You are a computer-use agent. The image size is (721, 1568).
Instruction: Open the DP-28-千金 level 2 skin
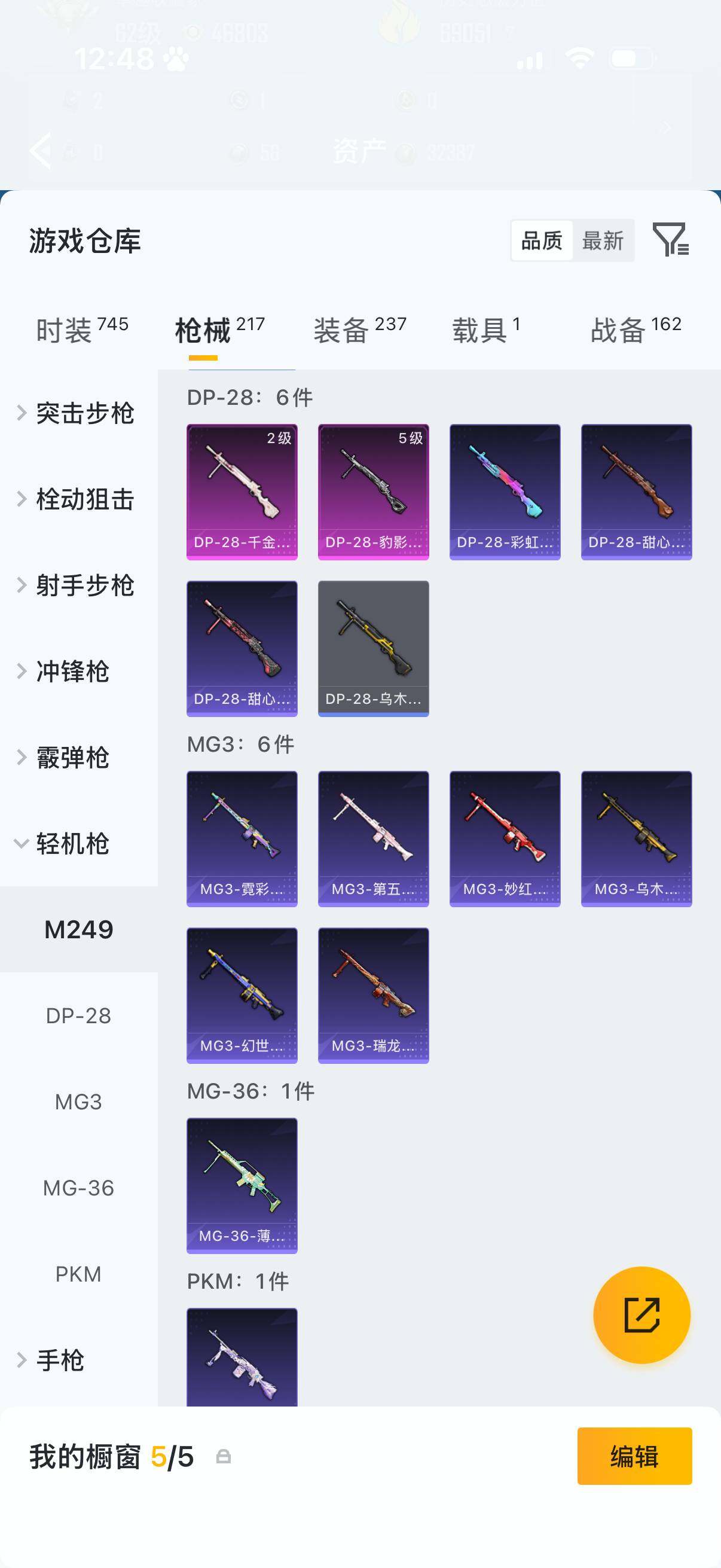[242, 492]
